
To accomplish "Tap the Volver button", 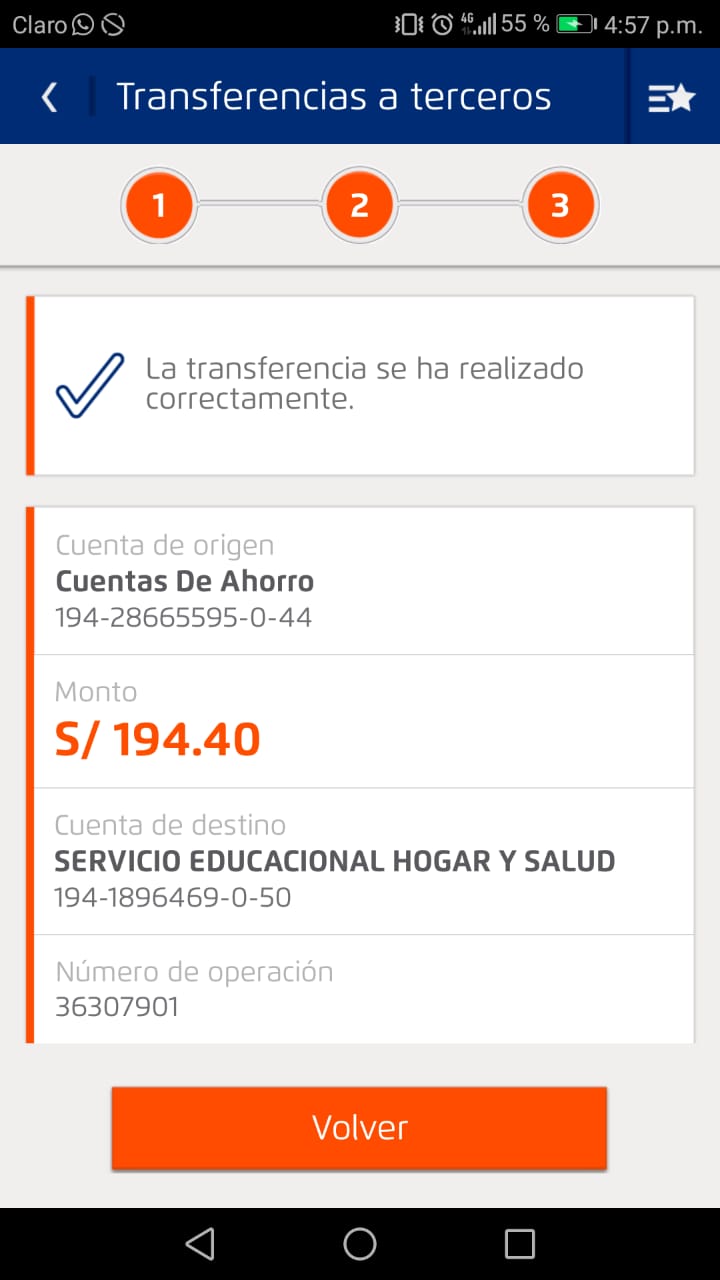I will point(359,1127).
